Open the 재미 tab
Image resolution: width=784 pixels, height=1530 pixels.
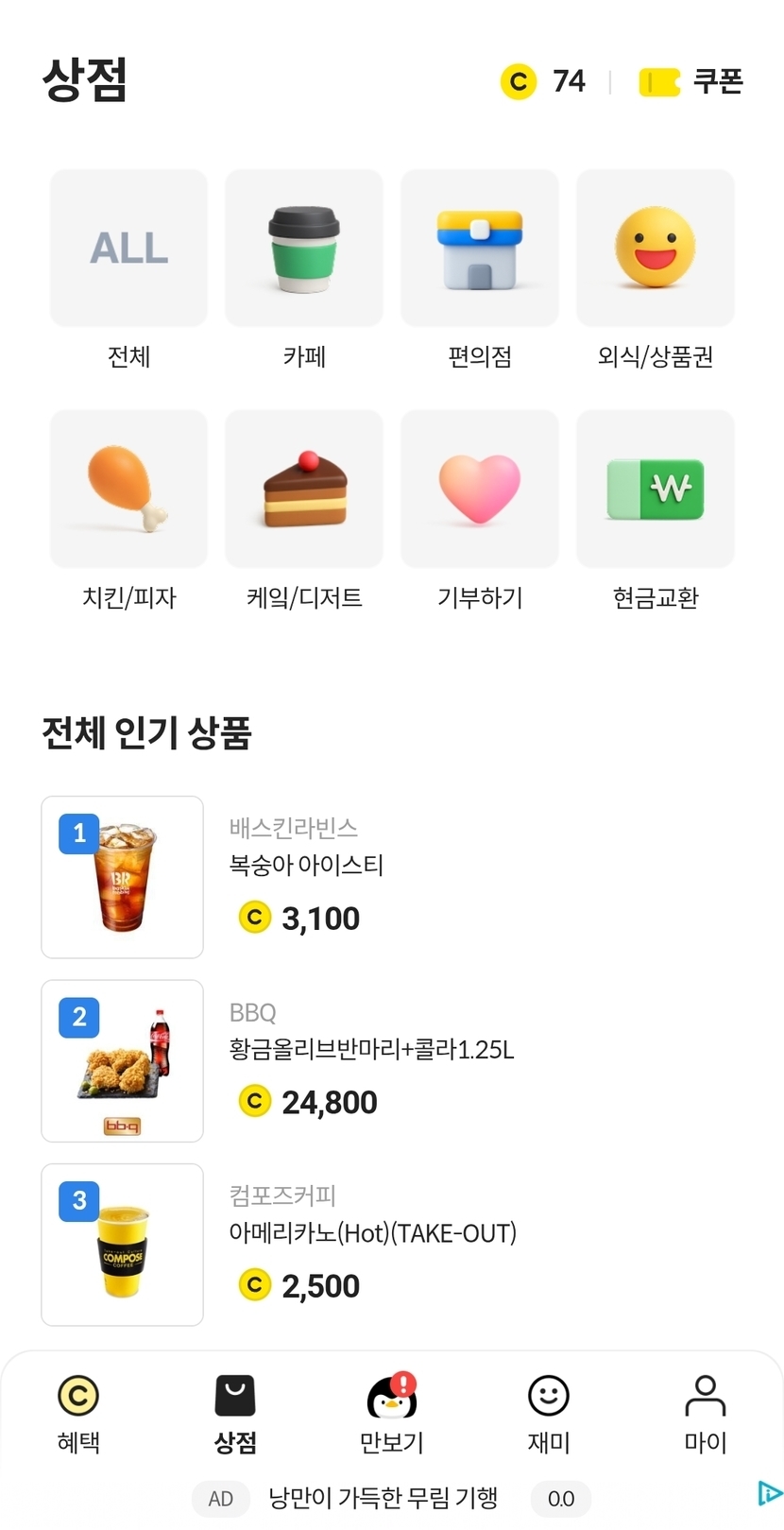pyautogui.click(x=549, y=1413)
